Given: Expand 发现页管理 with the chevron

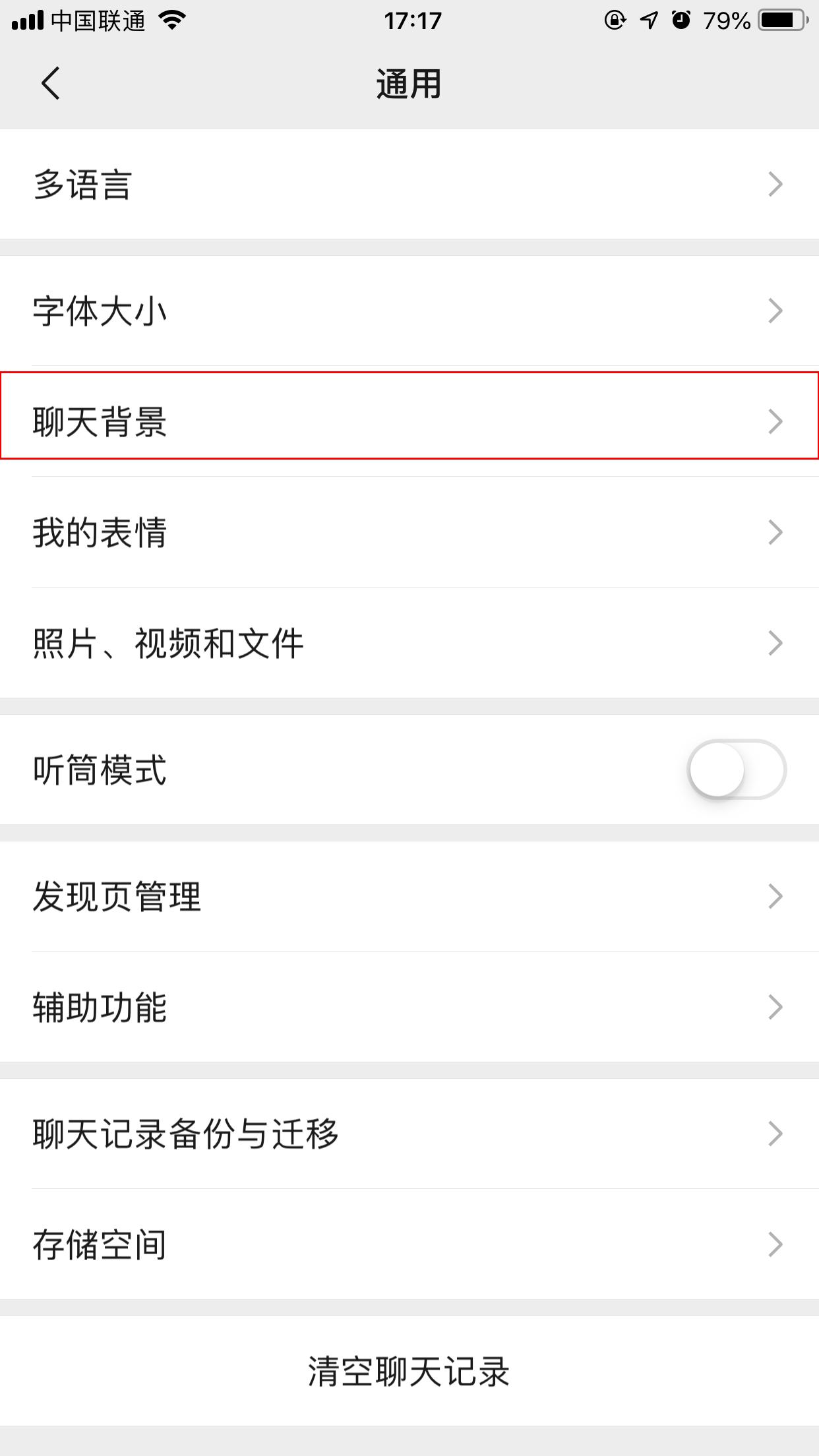Looking at the screenshot, I should pyautogui.click(x=777, y=896).
